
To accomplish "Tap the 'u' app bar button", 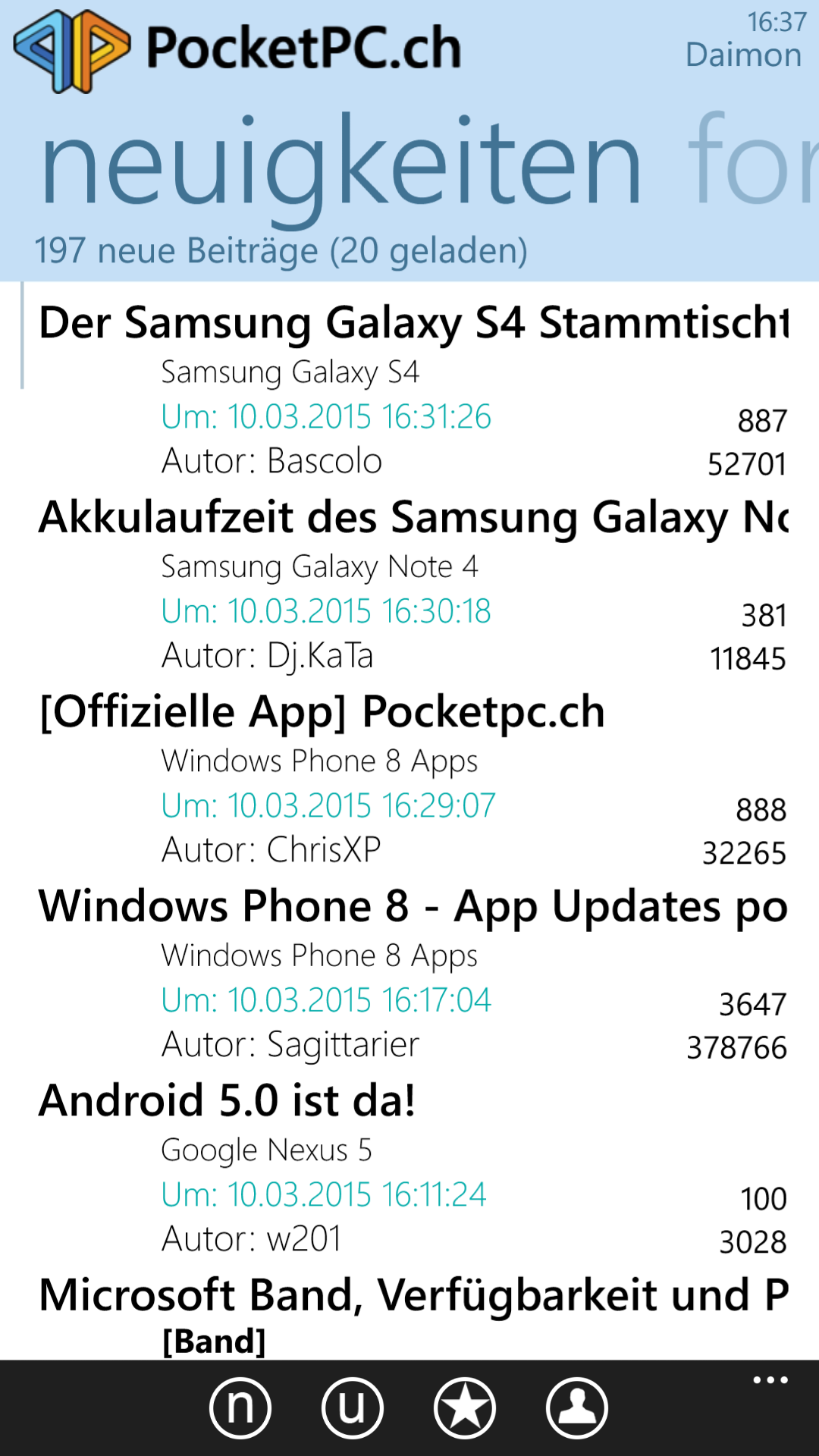I will [353, 1408].
